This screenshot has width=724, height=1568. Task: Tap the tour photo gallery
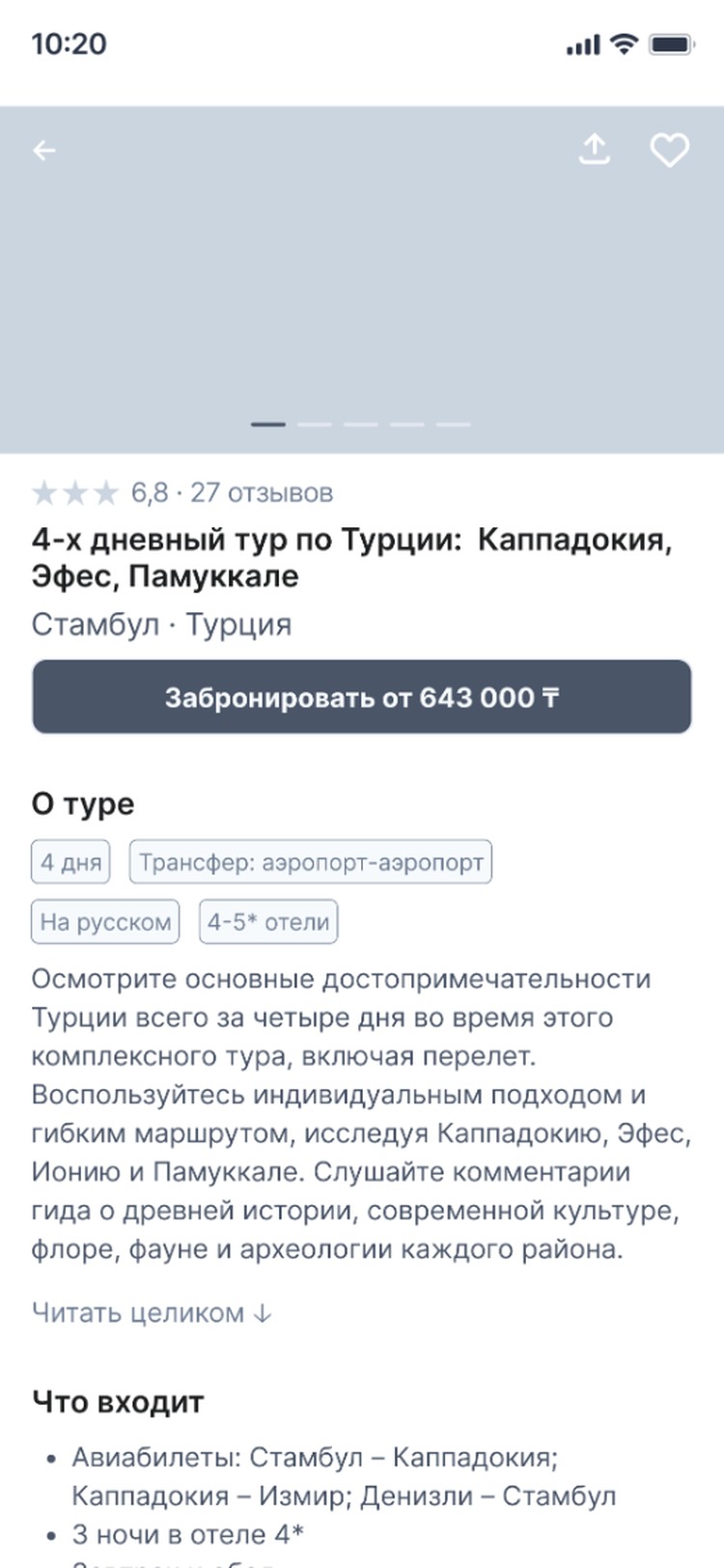click(362, 279)
